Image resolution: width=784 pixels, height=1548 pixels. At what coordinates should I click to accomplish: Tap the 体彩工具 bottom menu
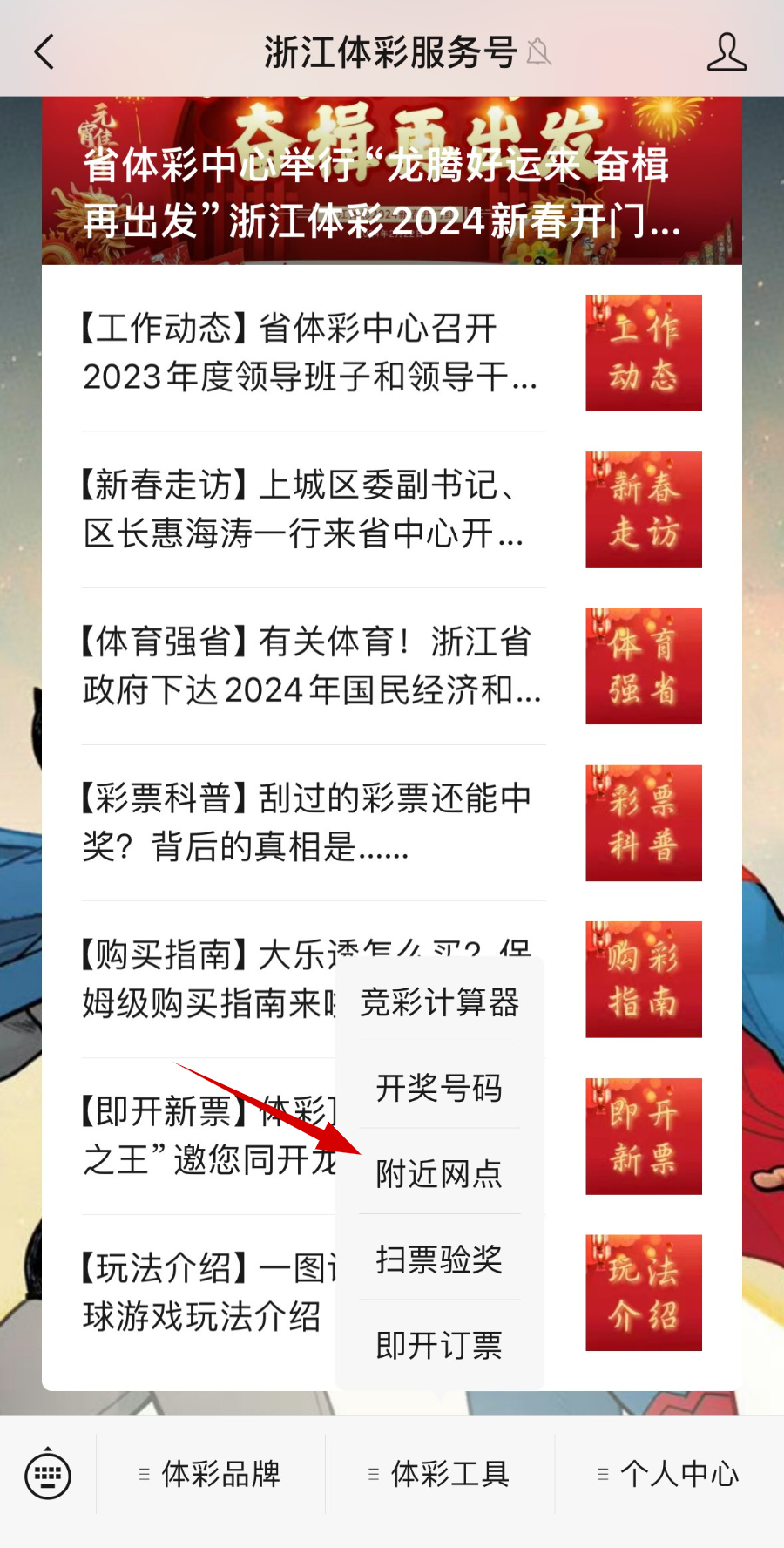click(x=440, y=1475)
